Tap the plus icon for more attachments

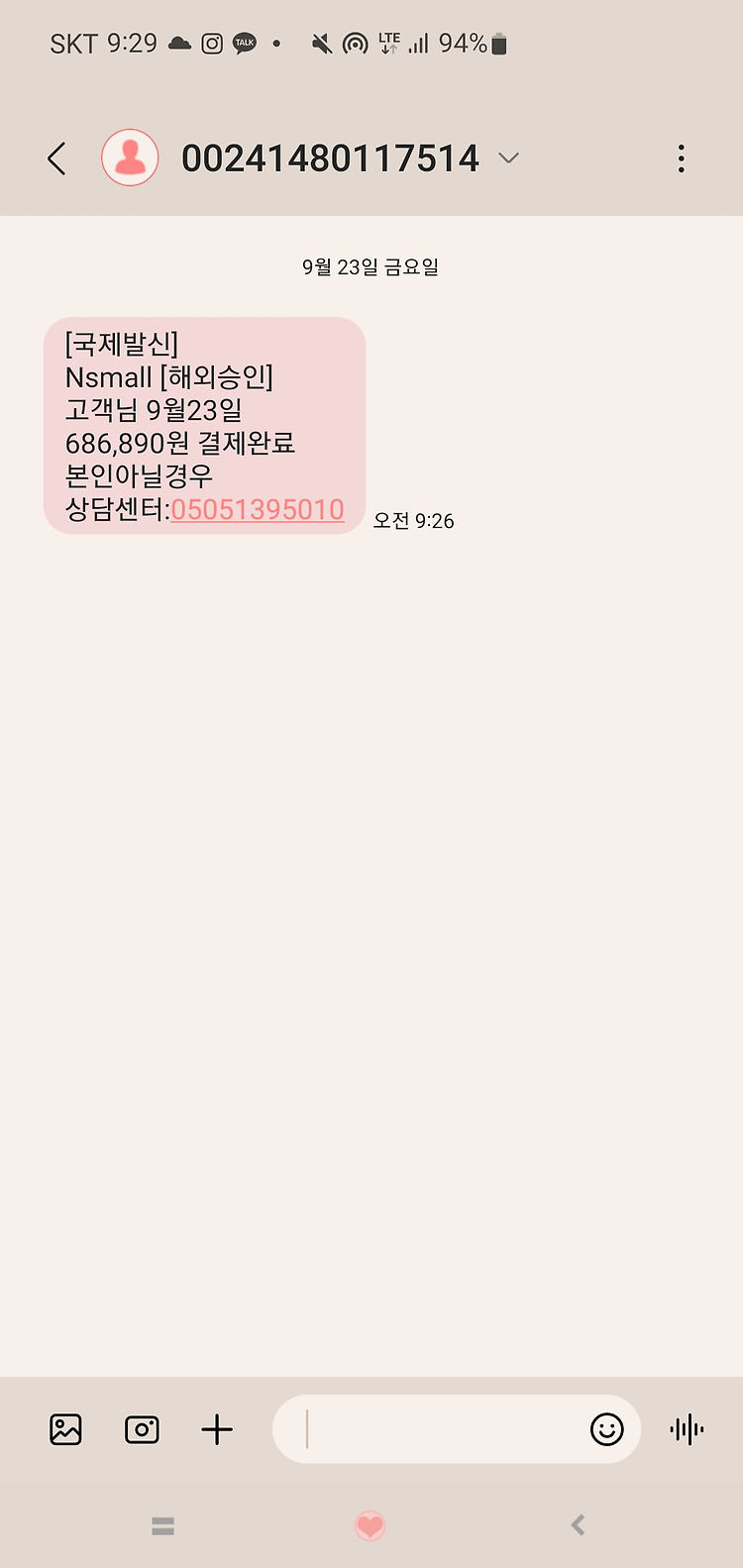pyautogui.click(x=217, y=1429)
